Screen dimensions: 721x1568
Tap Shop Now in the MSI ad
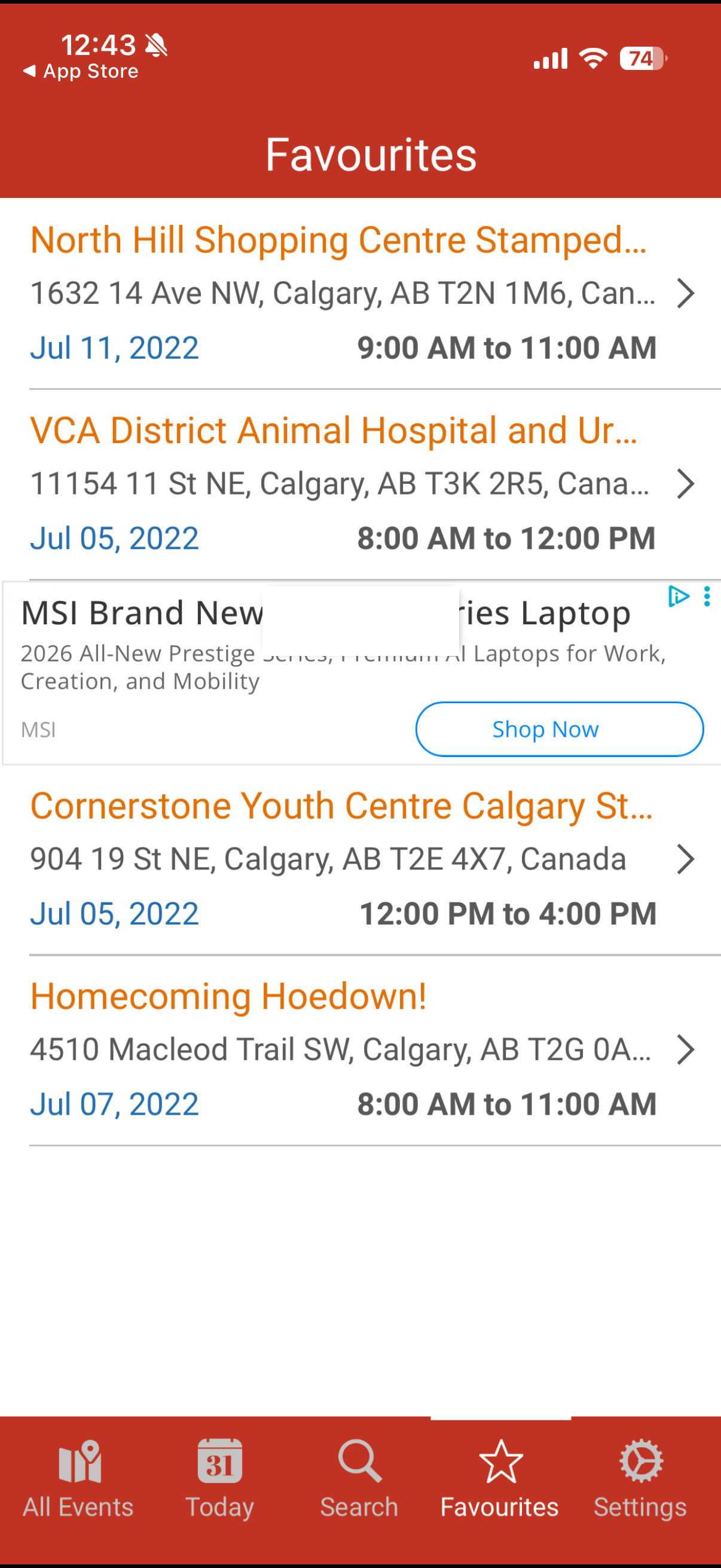(x=559, y=729)
